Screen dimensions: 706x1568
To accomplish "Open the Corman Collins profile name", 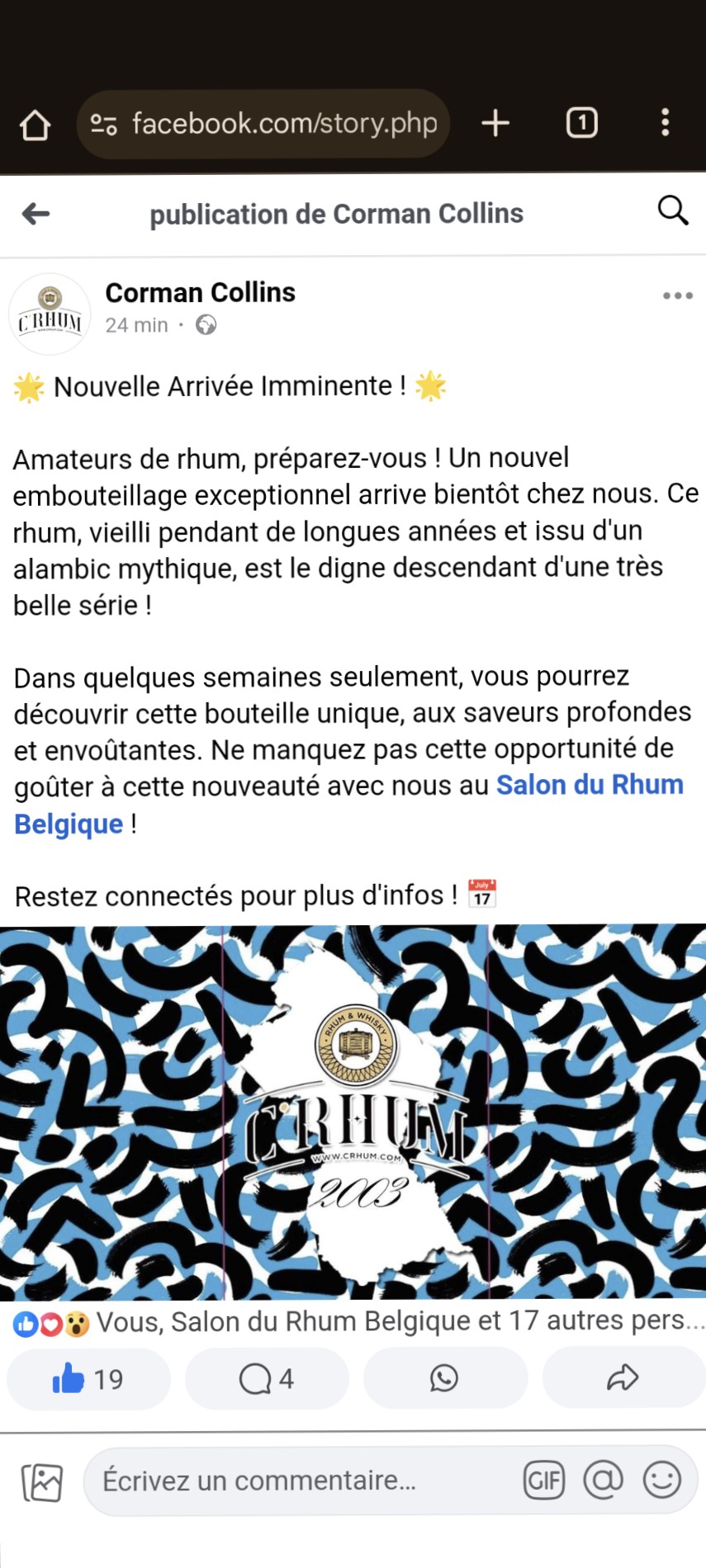I will coord(201,292).
